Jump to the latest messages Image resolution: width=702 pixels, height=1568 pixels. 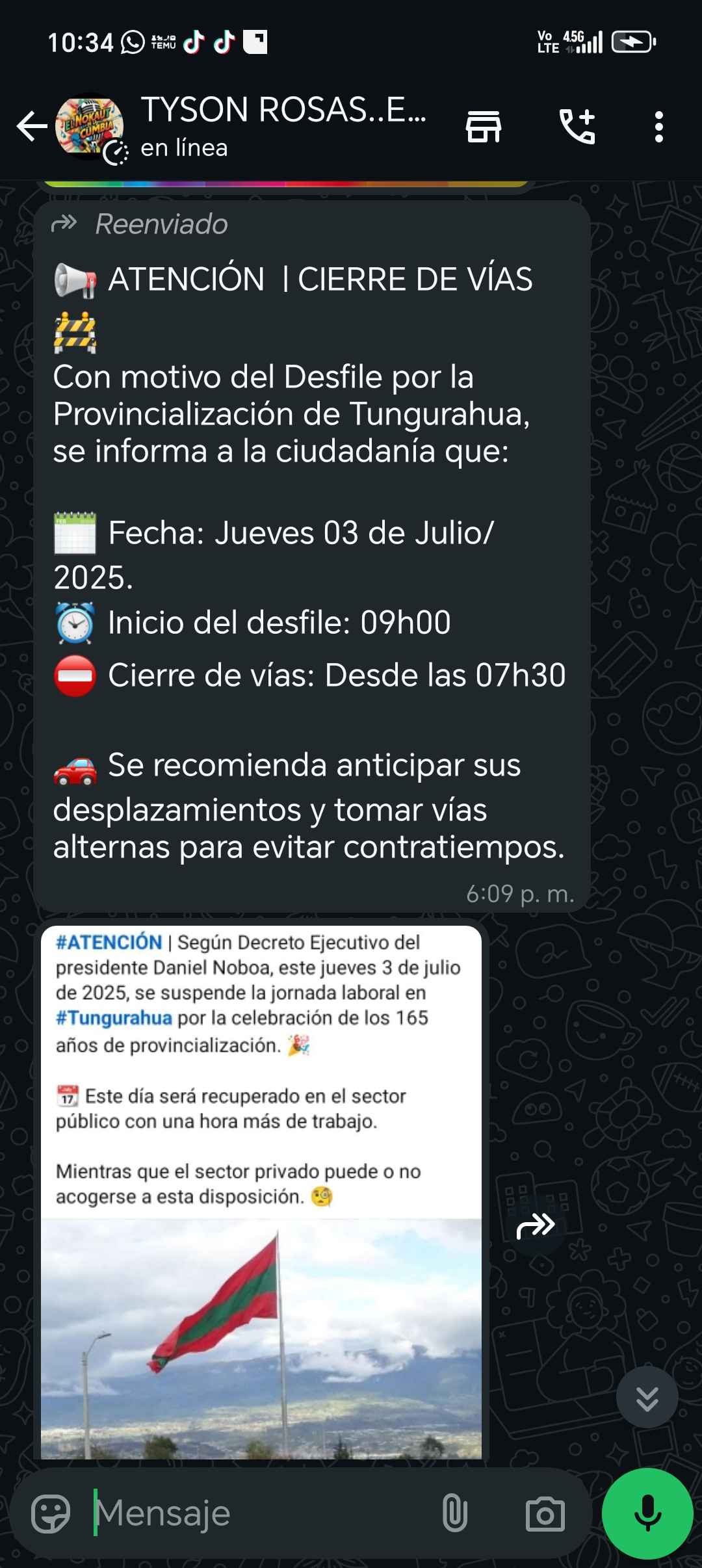tap(647, 1397)
